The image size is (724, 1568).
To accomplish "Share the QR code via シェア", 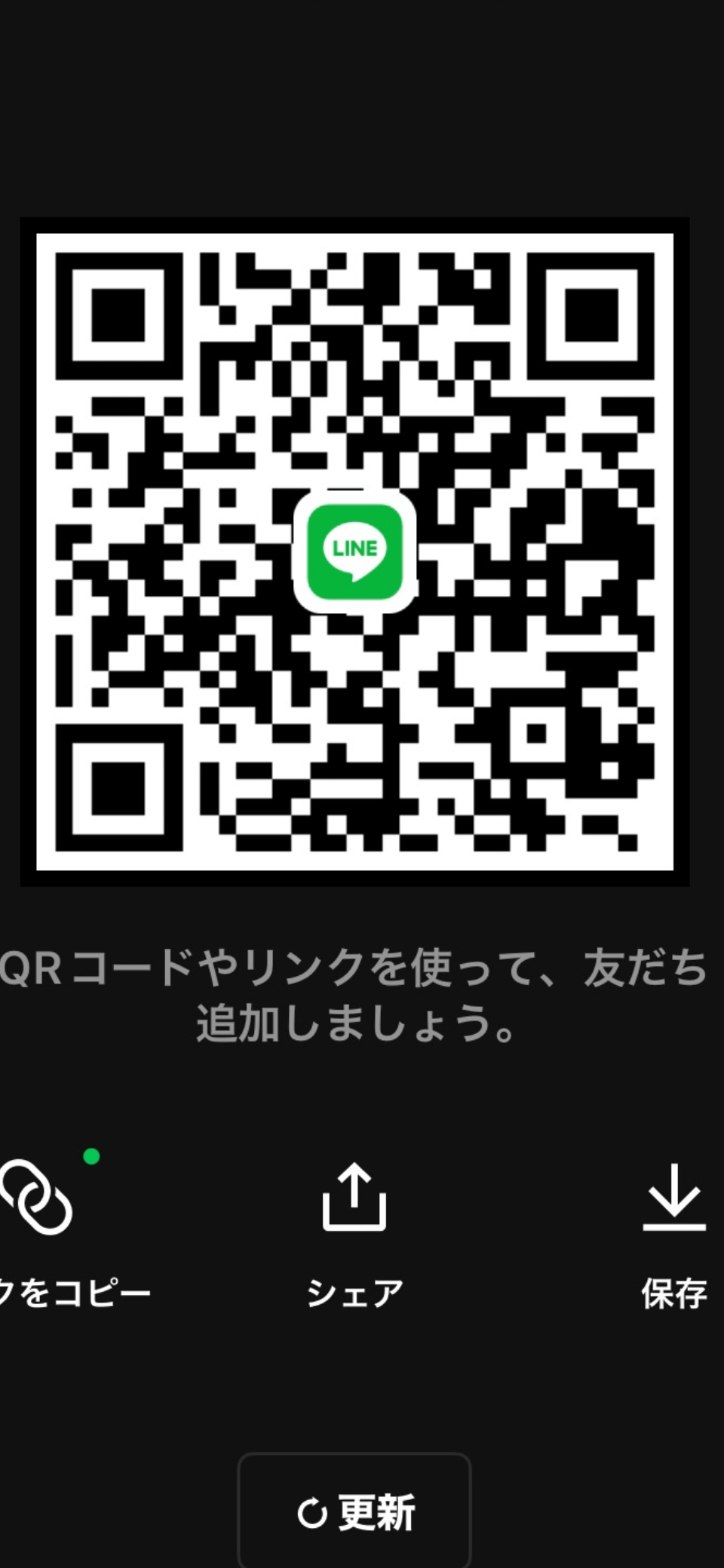I will pyautogui.click(x=354, y=1198).
